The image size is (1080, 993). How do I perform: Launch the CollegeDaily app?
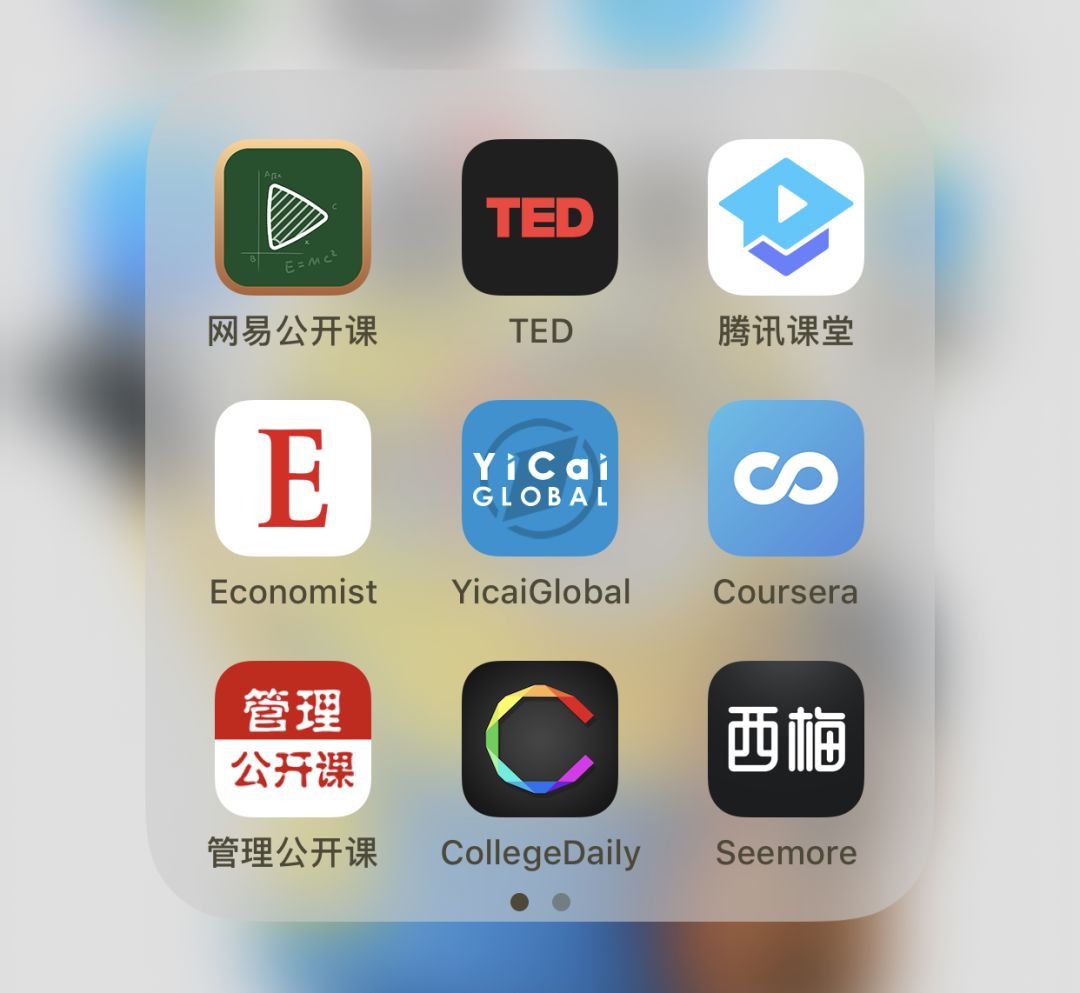pos(540,739)
